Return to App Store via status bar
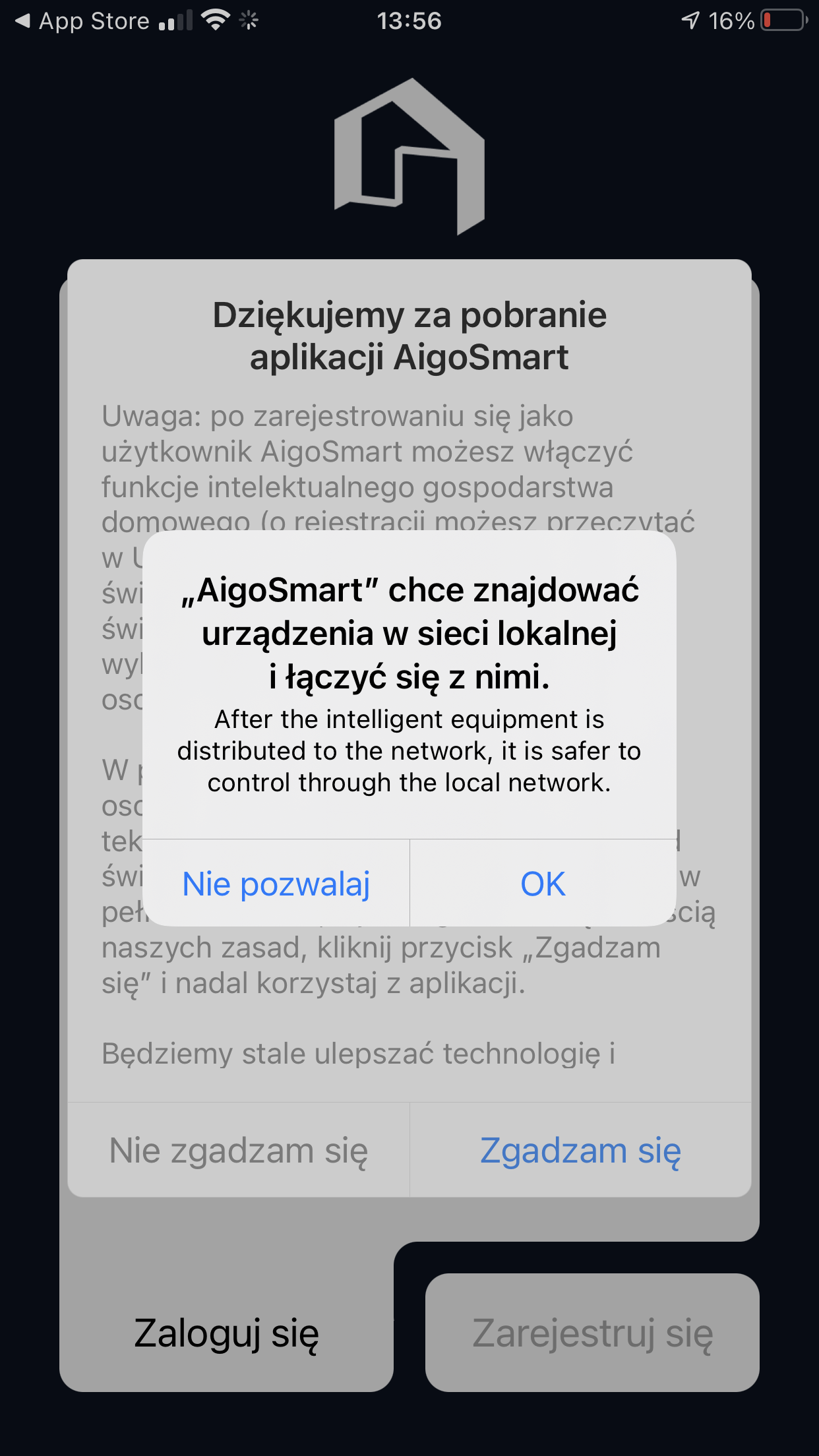 click(x=82, y=21)
